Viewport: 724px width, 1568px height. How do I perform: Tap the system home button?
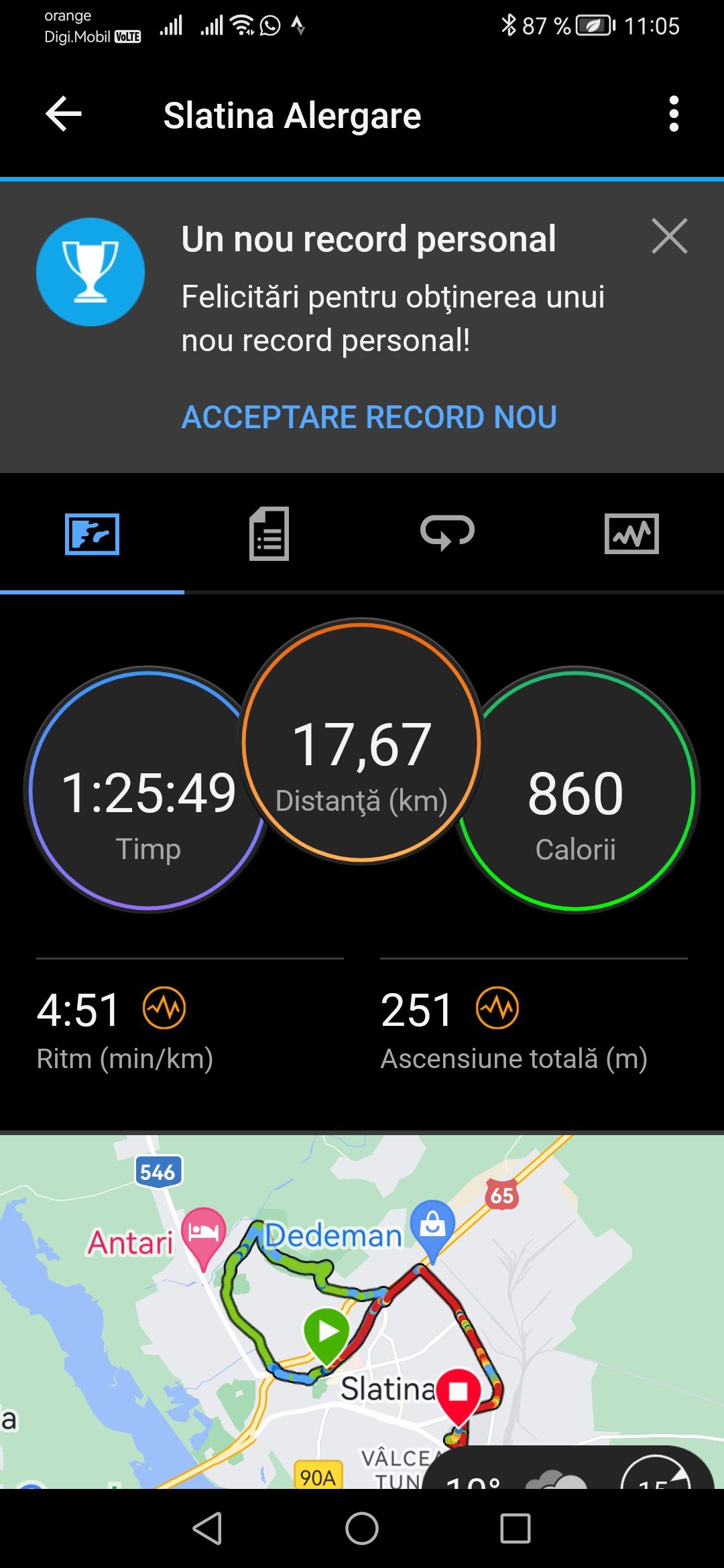click(x=362, y=1528)
